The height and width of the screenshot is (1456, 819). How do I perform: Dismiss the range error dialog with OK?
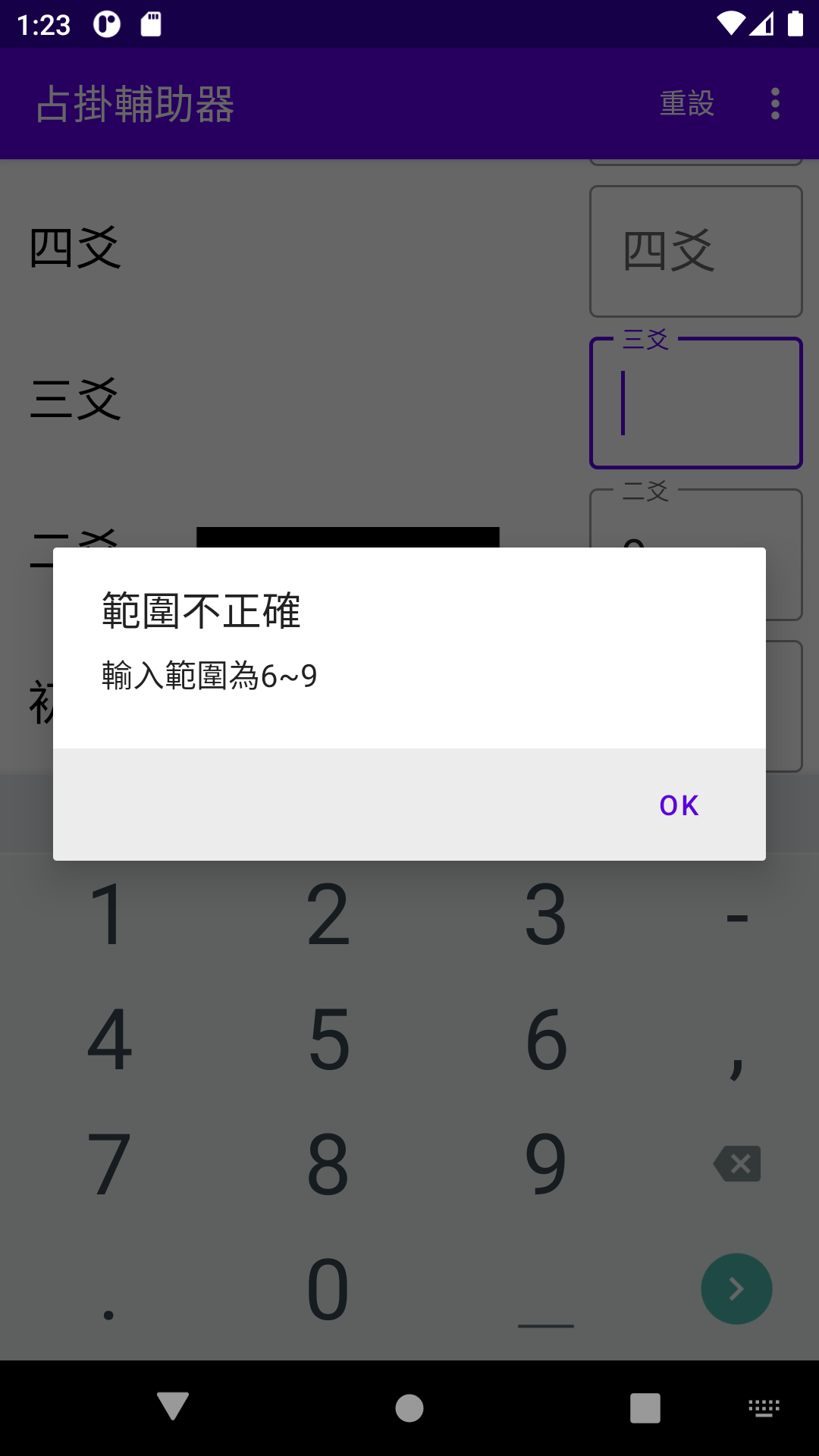(679, 805)
